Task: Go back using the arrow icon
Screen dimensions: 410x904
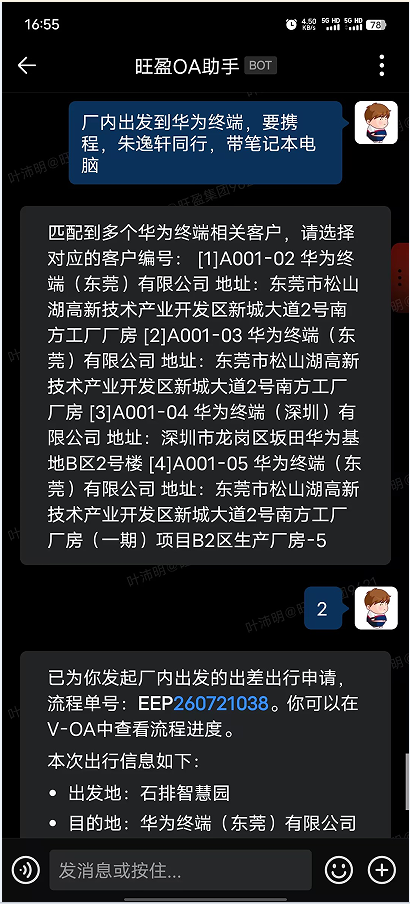Action: click(x=27, y=66)
